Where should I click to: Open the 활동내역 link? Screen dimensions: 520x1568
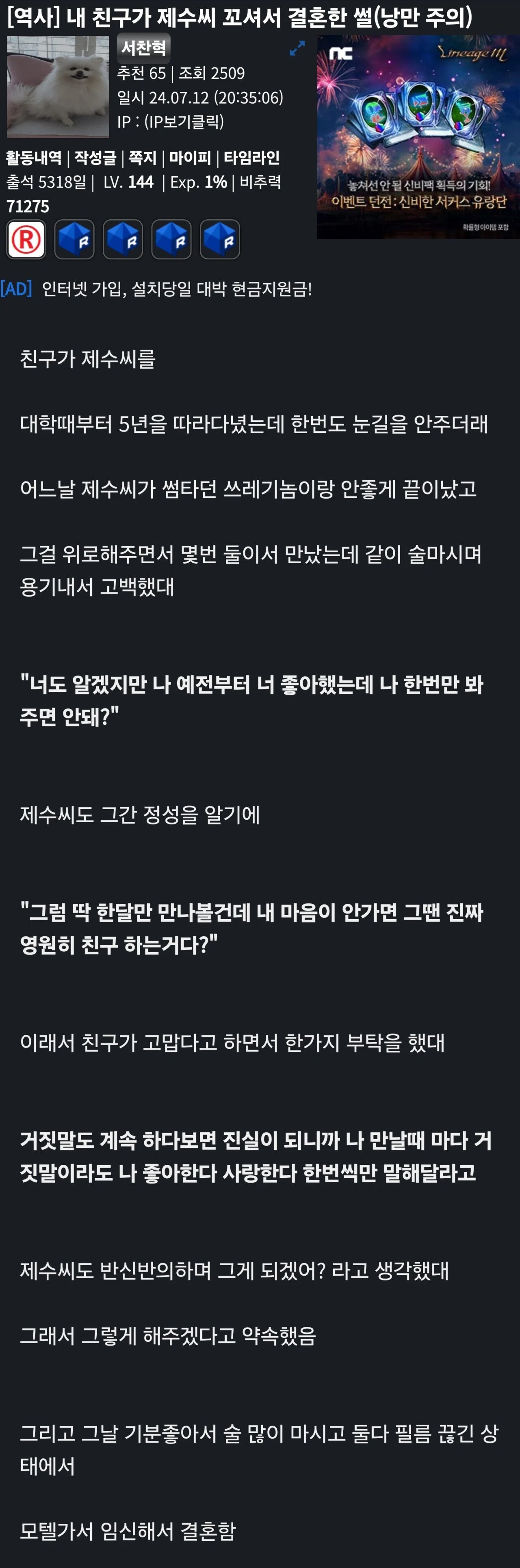point(33,158)
